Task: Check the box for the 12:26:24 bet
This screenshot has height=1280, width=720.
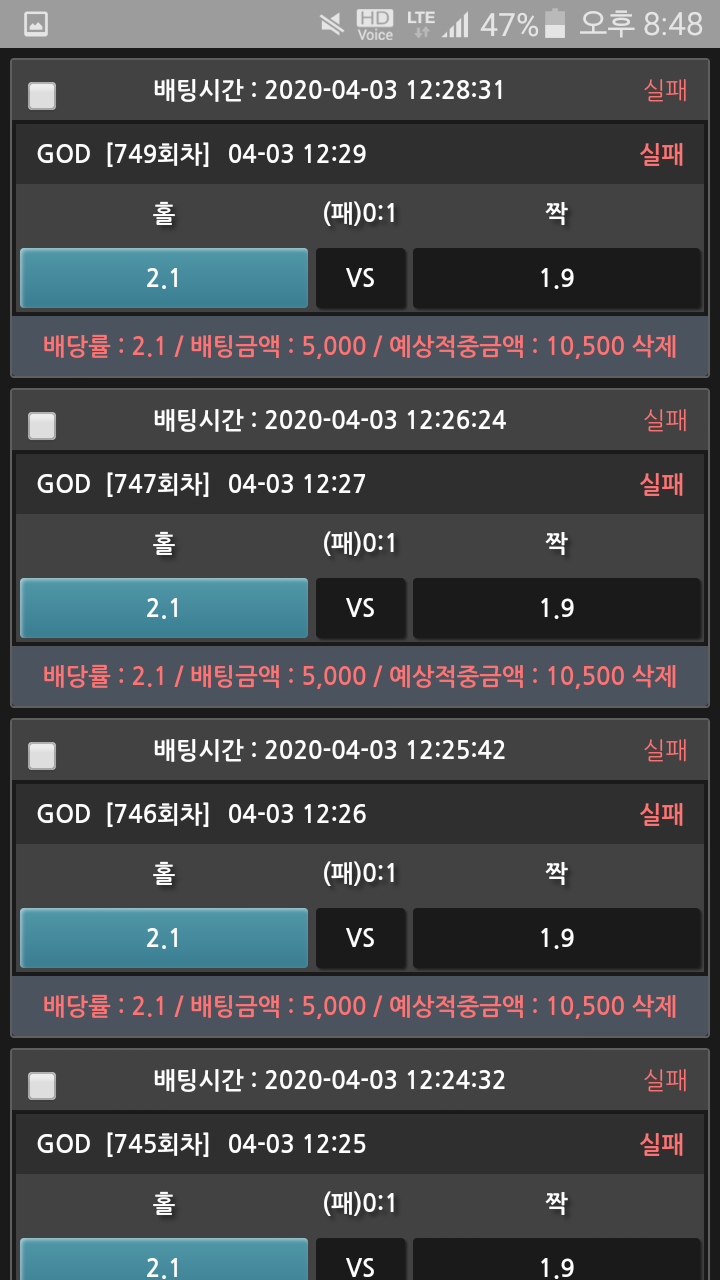Action: pos(42,426)
